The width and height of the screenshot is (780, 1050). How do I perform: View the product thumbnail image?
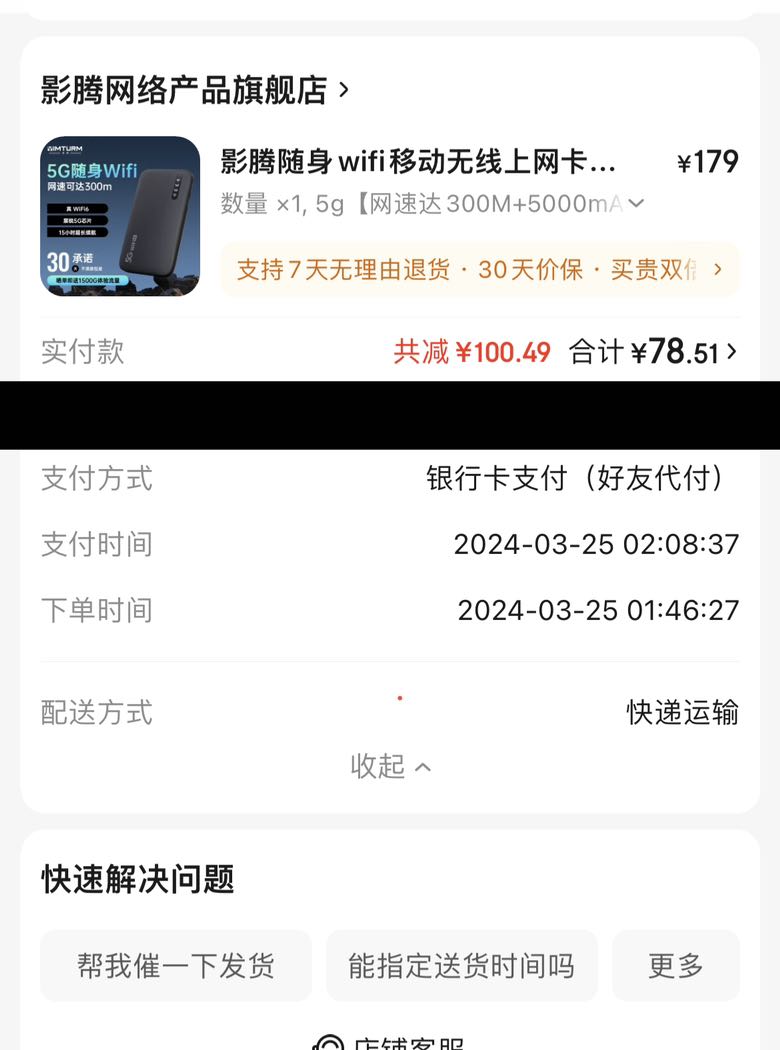coord(119,216)
